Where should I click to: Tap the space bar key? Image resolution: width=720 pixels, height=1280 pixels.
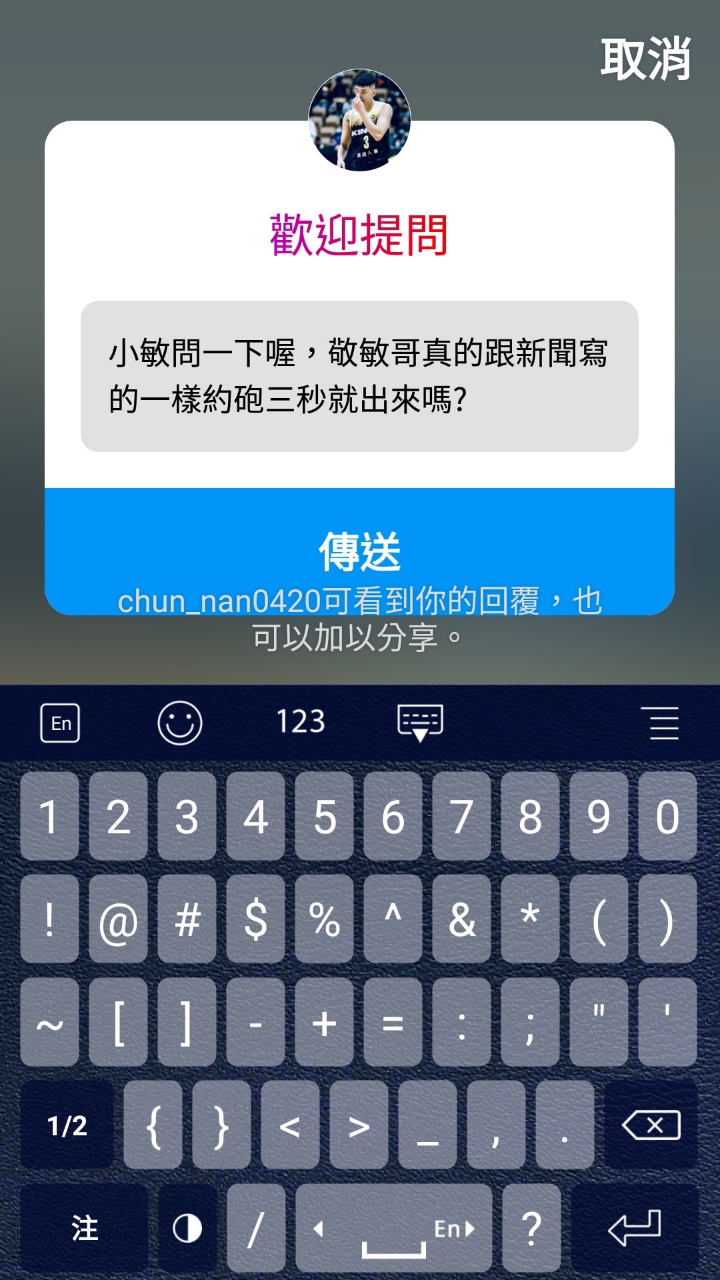393,1228
